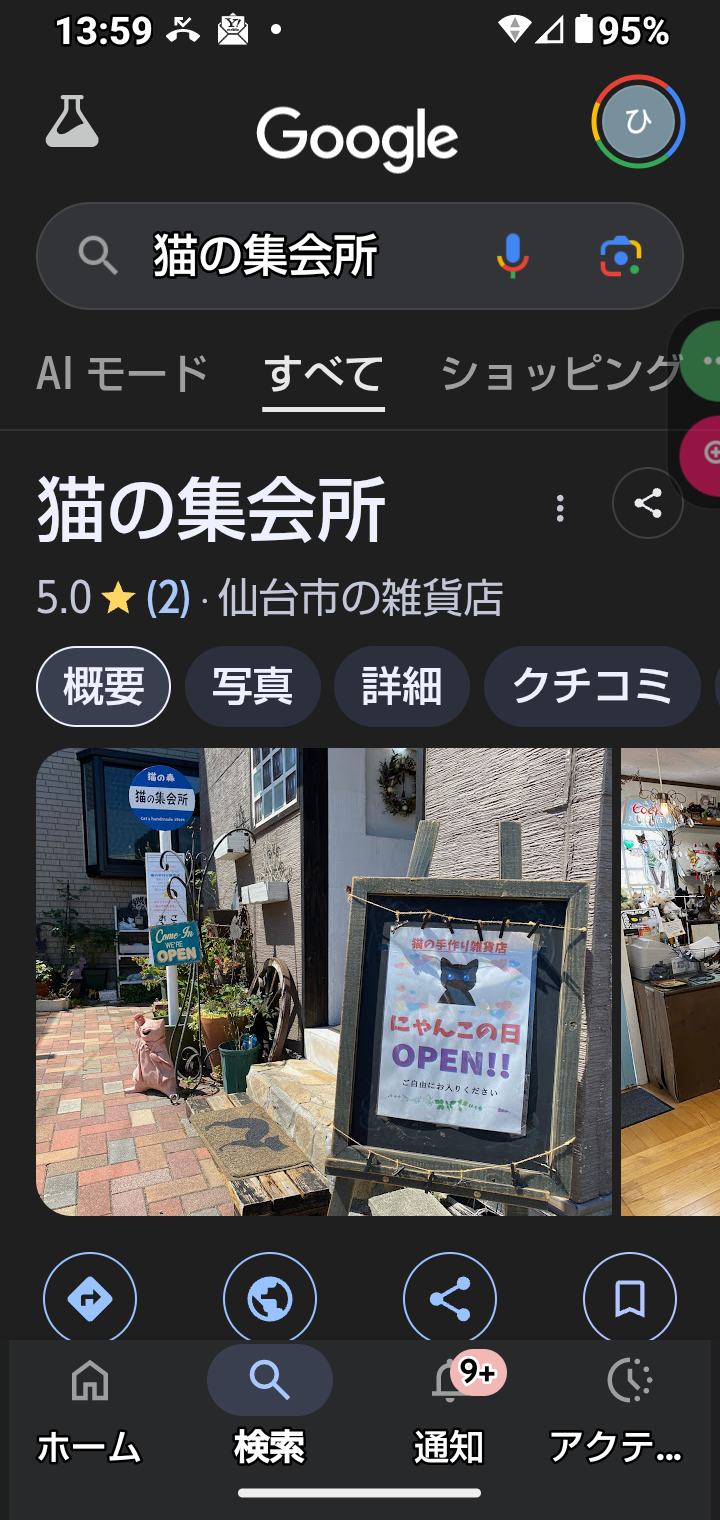
Task: Select the 写真 chip
Action: click(252, 686)
